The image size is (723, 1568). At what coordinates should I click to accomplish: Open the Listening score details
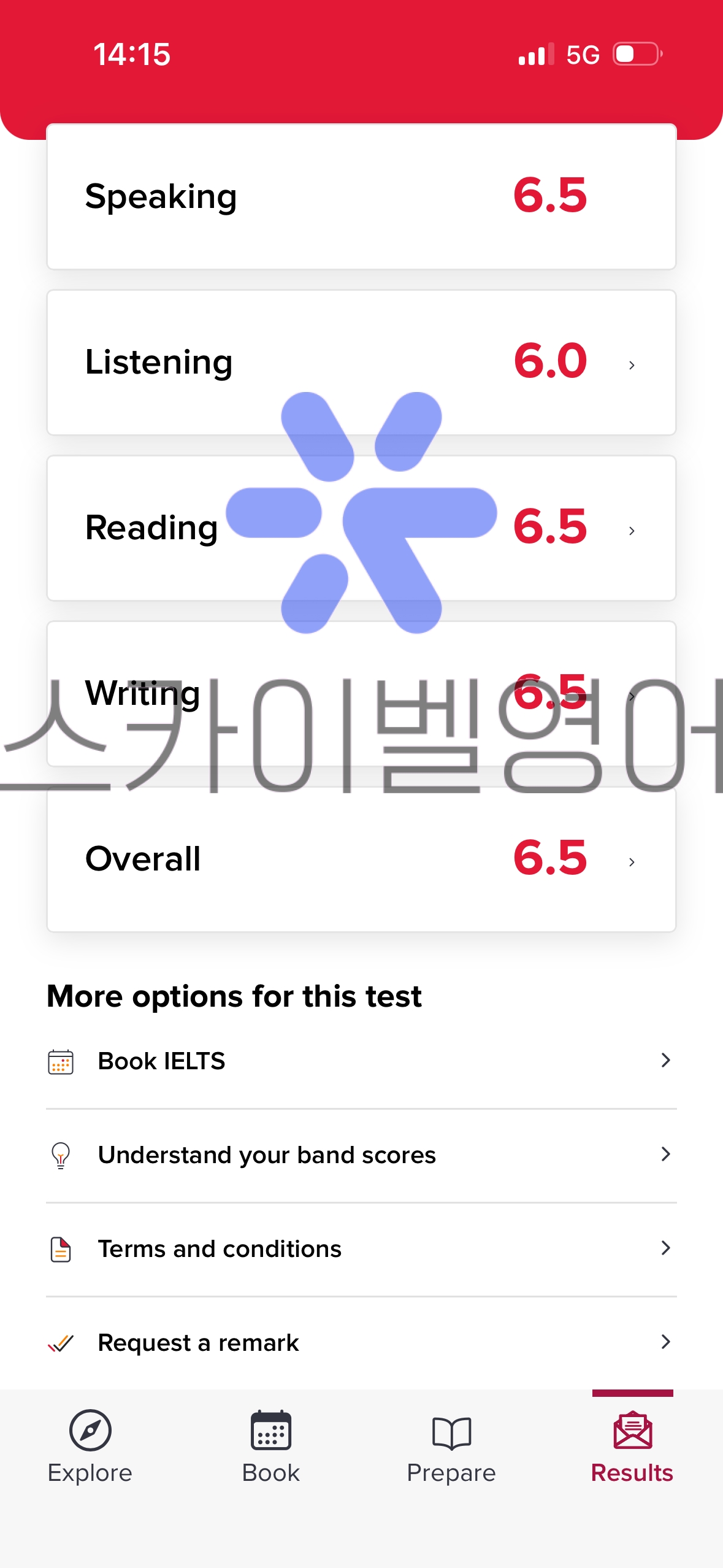pos(361,363)
